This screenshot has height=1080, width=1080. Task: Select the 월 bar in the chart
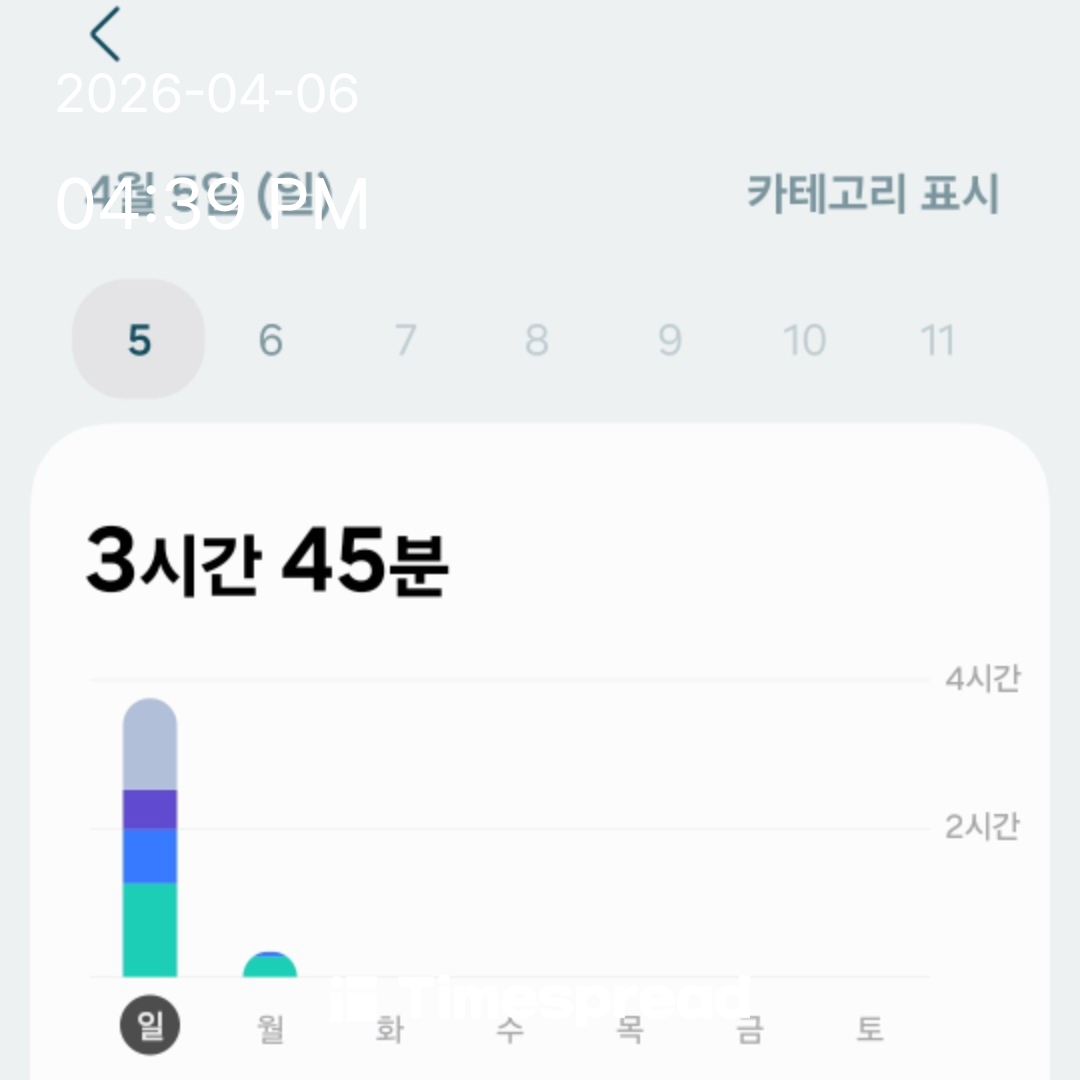(270, 965)
